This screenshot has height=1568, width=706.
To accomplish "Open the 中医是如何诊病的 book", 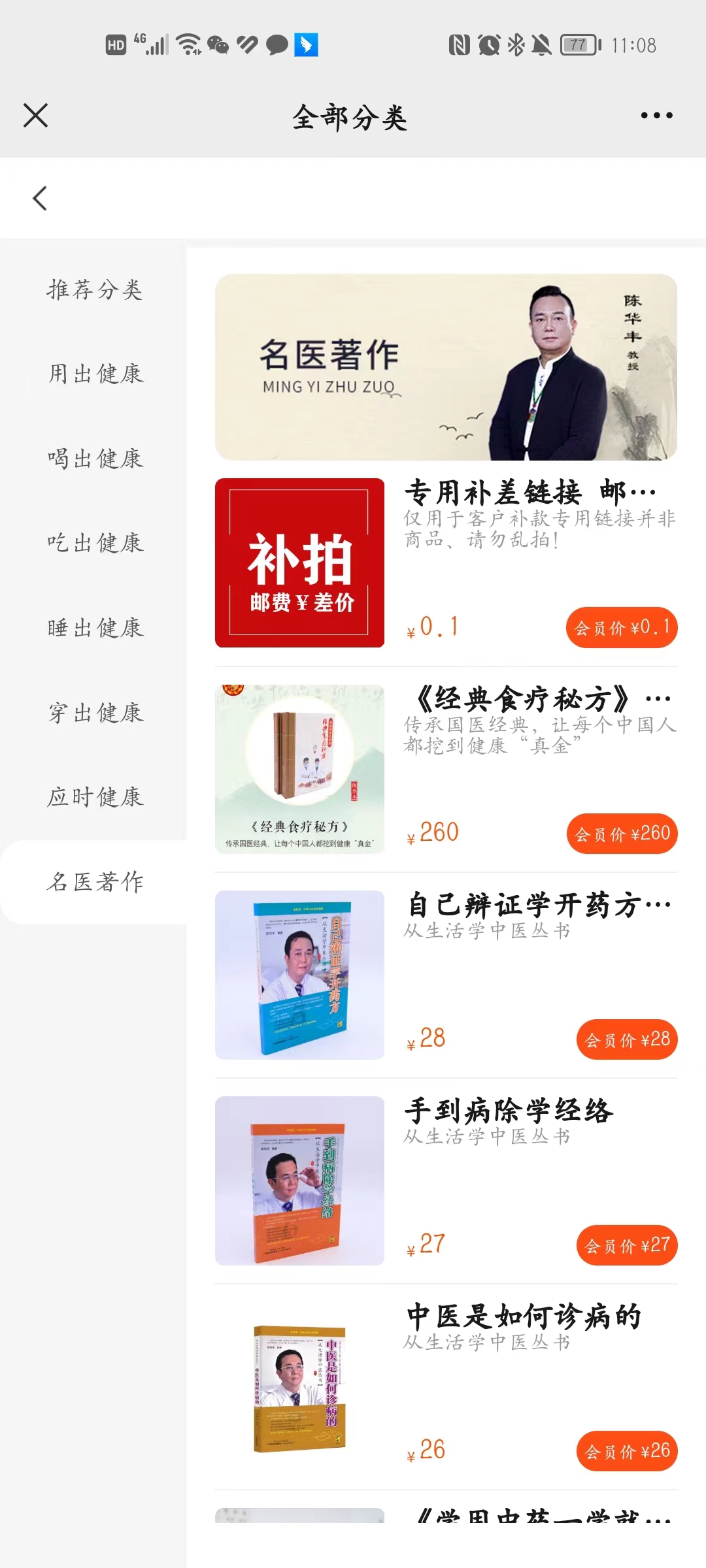I will (523, 1317).
